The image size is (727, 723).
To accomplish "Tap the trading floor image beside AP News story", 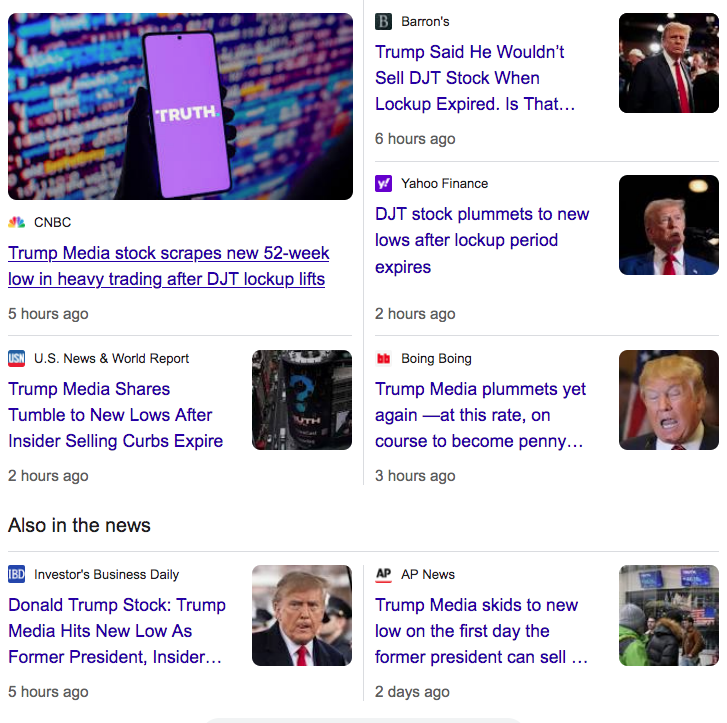I will [x=668, y=616].
